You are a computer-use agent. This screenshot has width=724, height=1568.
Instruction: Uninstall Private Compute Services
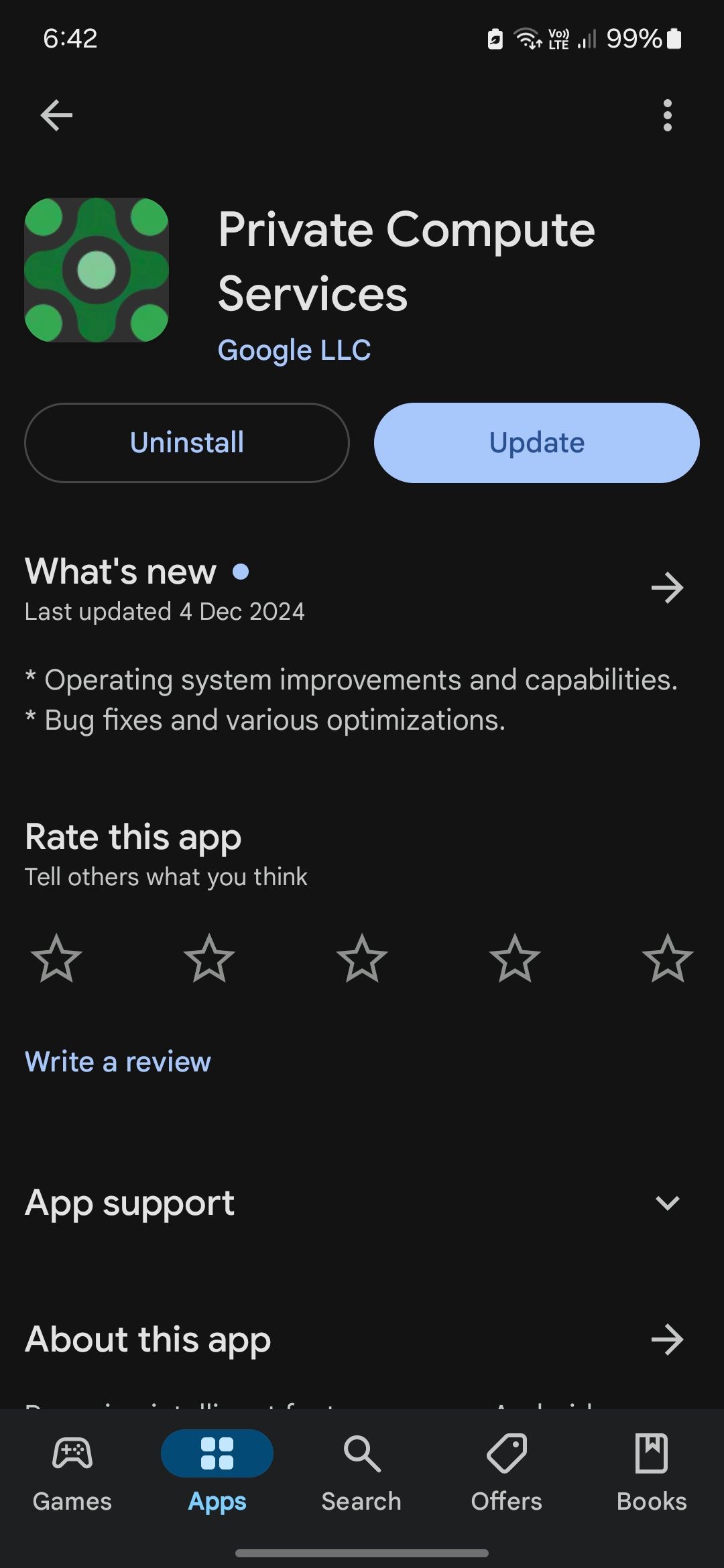[187, 443]
